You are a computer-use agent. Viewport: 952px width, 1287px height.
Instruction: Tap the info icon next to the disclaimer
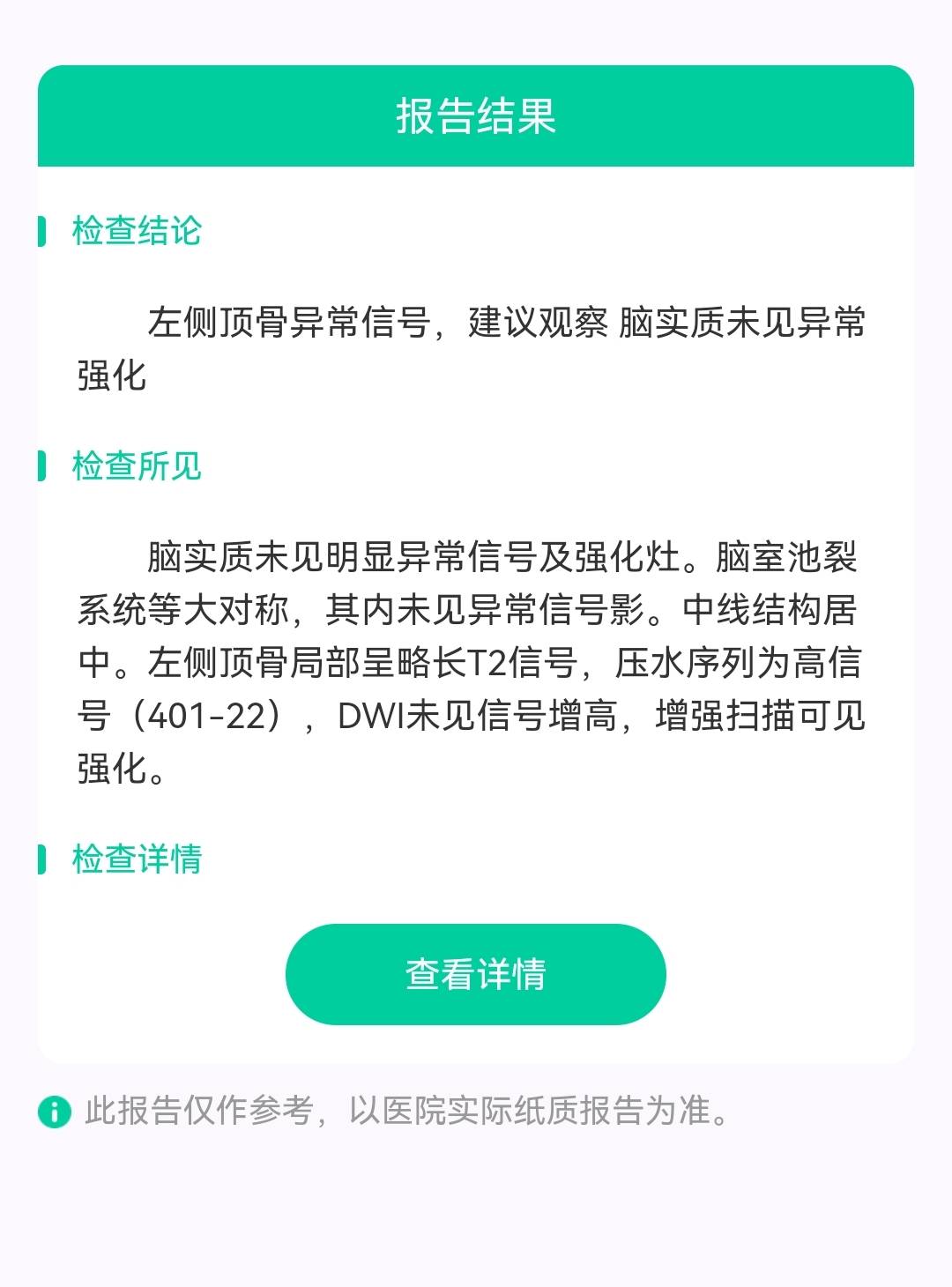55,1112
